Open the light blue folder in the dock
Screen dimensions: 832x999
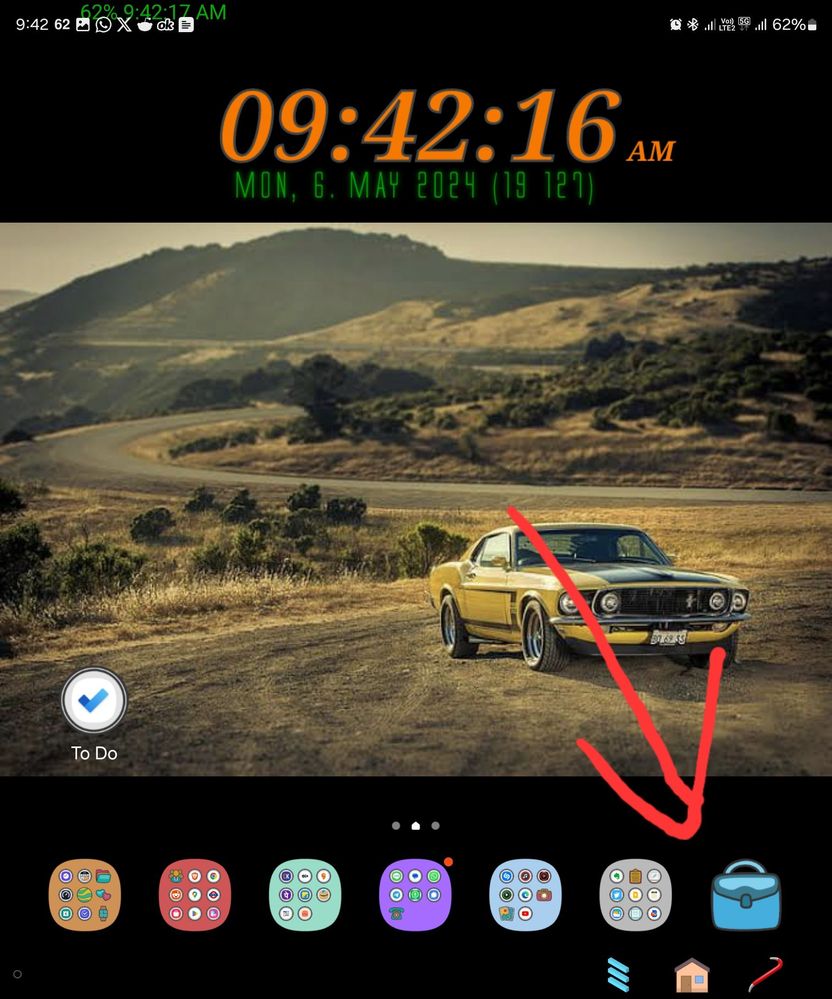(x=525, y=895)
